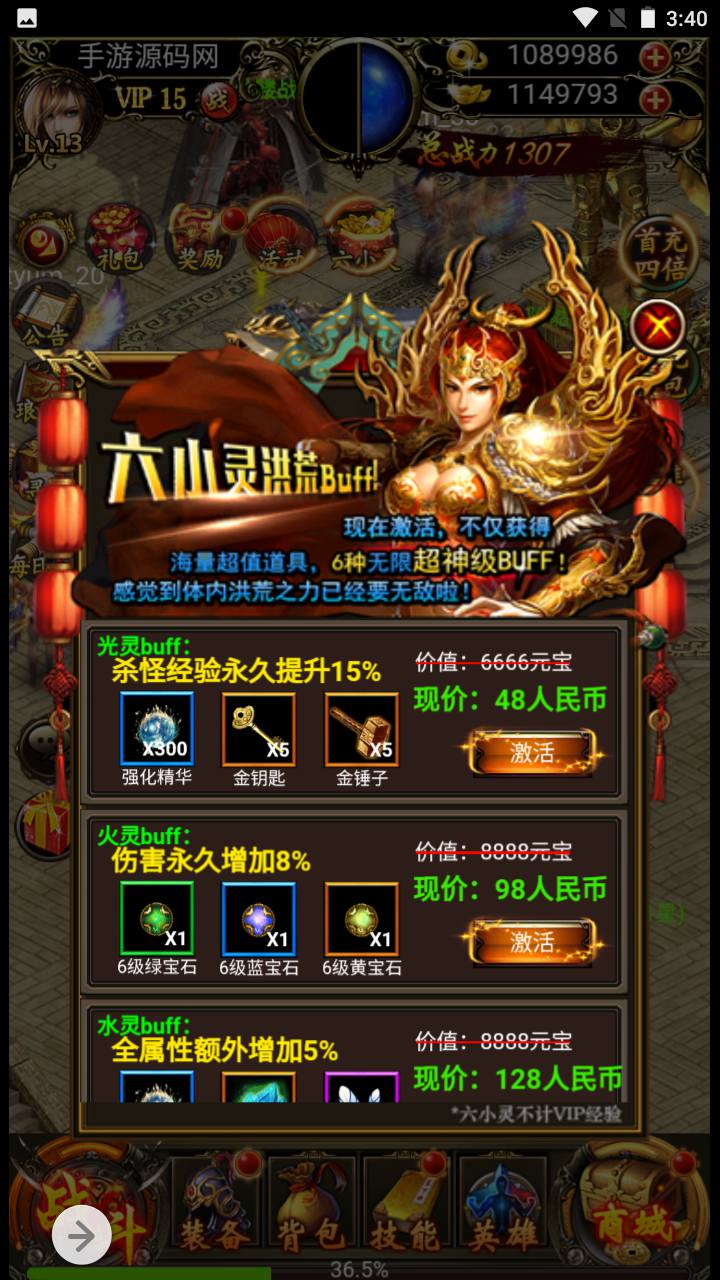Open the 奖励 rewards icon
The width and height of the screenshot is (720, 1280).
(200, 240)
